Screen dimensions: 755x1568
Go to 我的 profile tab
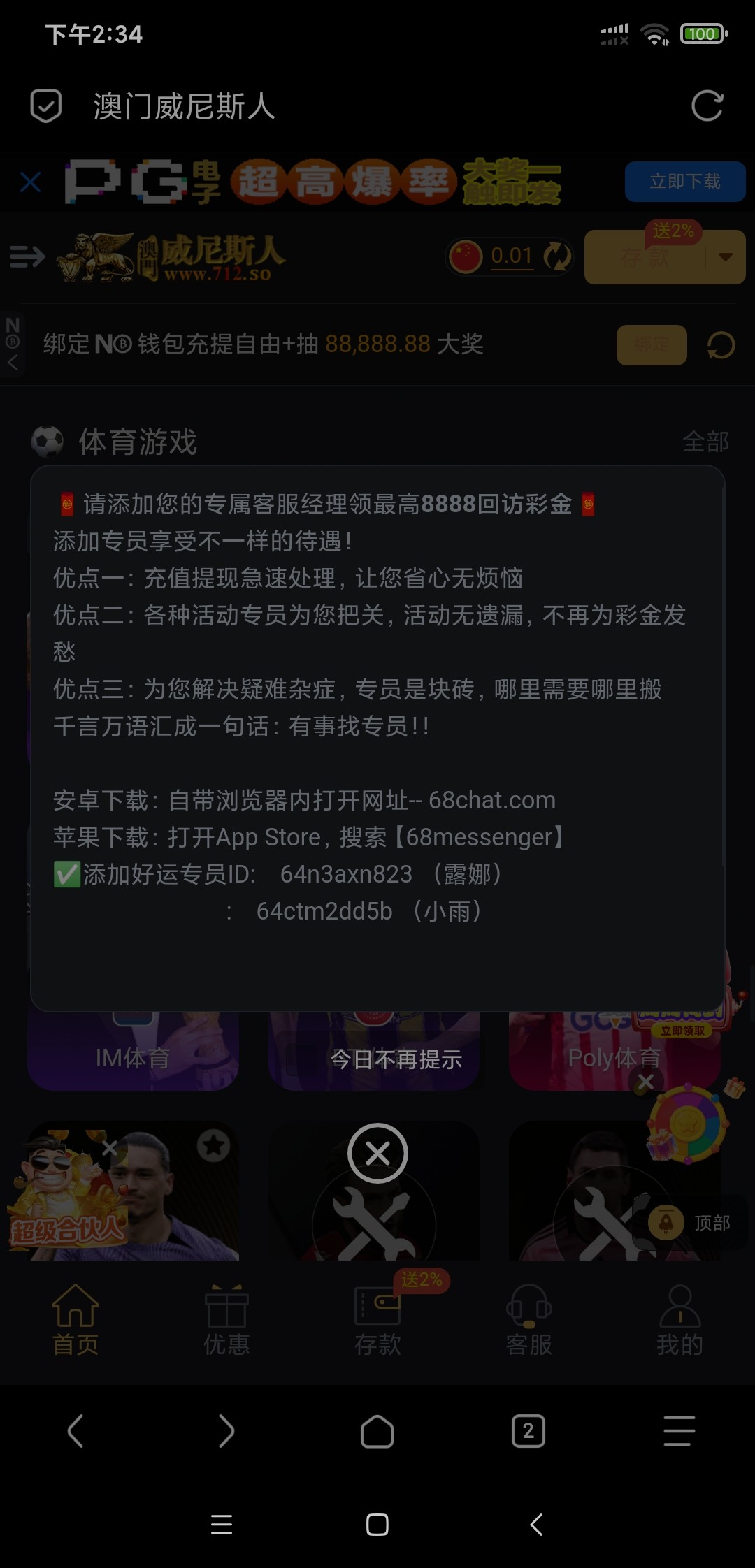(679, 1321)
